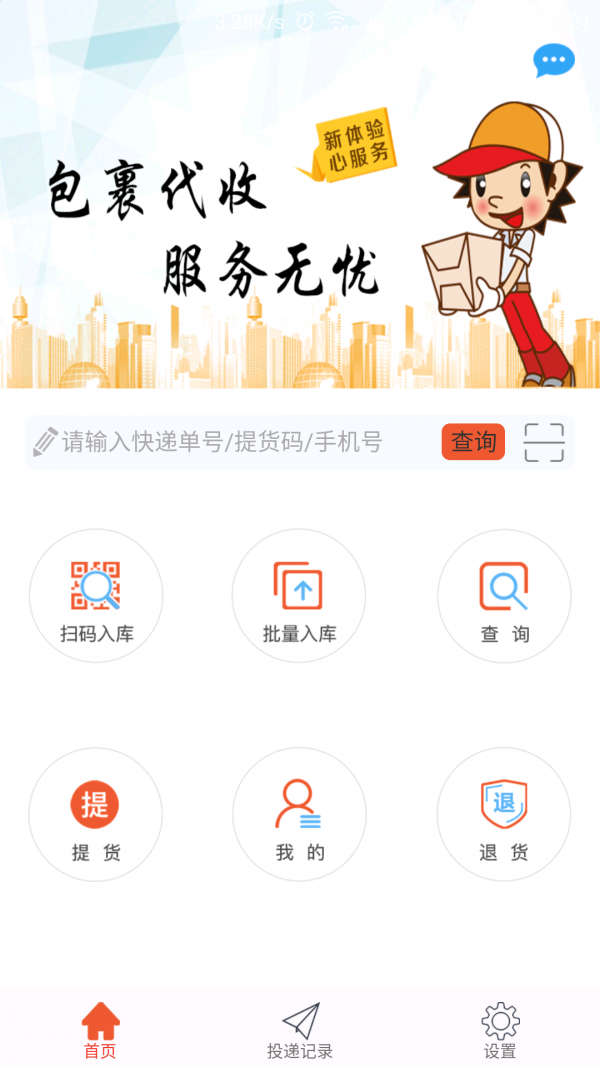Switch to the 投递记录 tab

click(x=300, y=1030)
